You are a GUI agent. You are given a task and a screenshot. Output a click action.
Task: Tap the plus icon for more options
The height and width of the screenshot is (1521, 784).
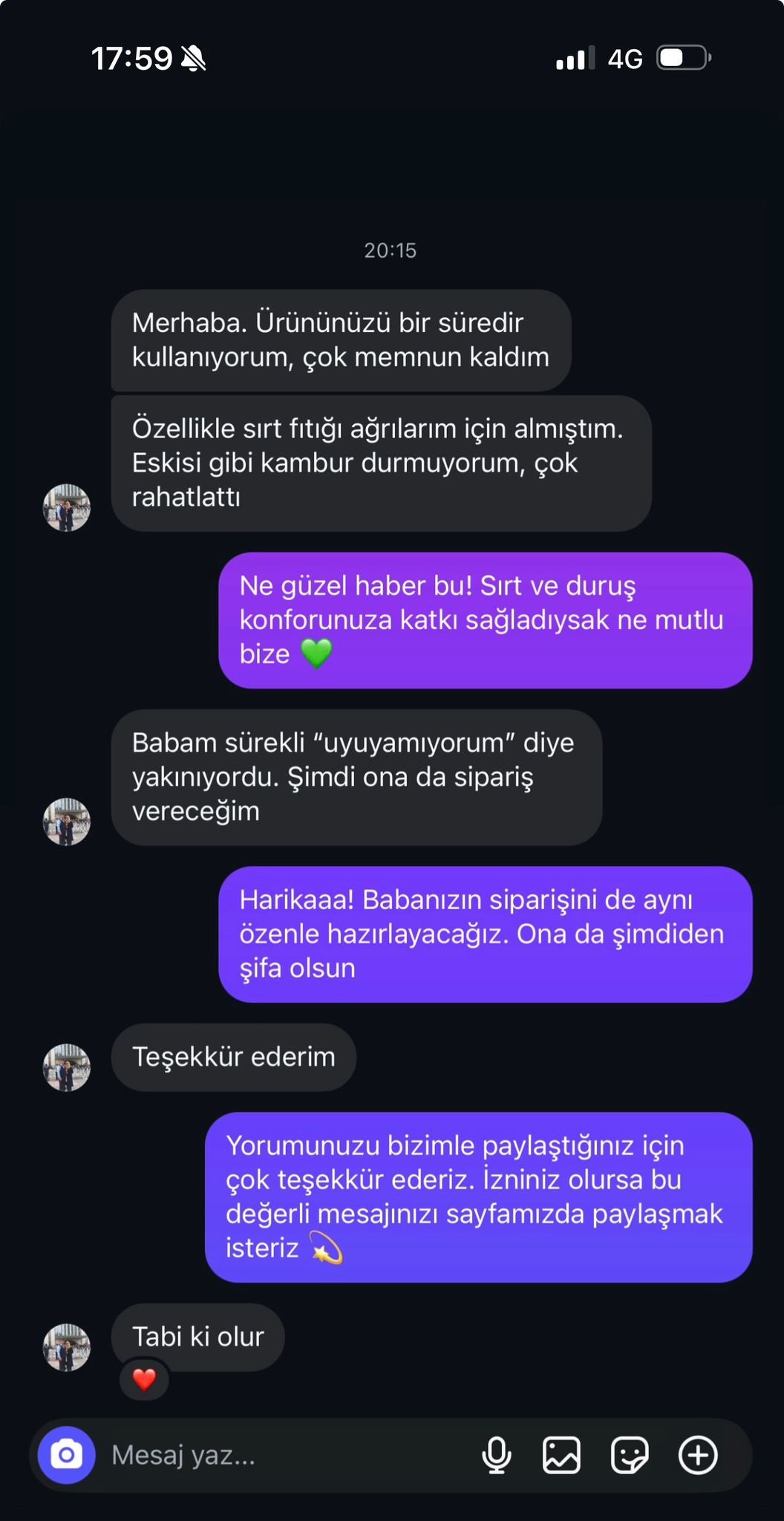click(x=698, y=1455)
